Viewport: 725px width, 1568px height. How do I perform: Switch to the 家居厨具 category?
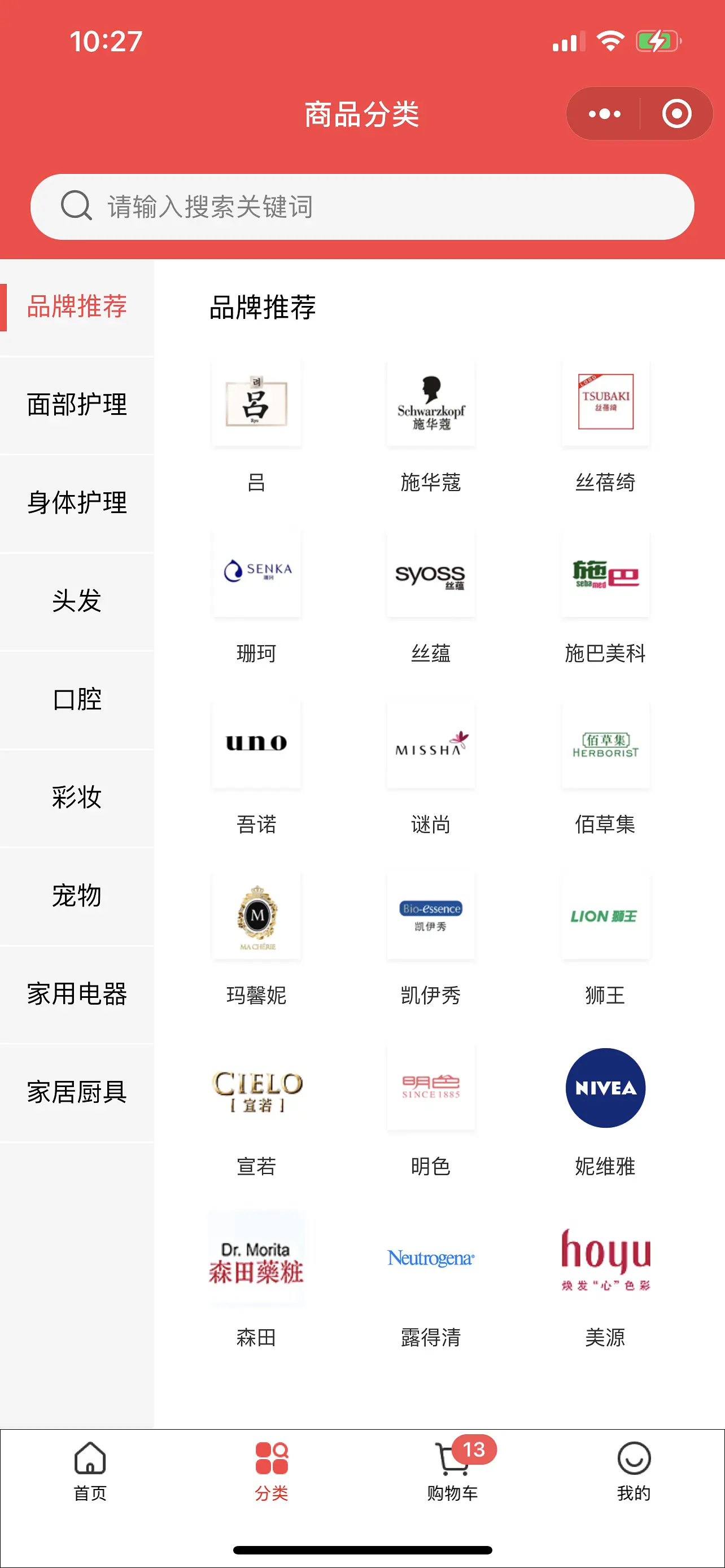pyautogui.click(x=77, y=1093)
